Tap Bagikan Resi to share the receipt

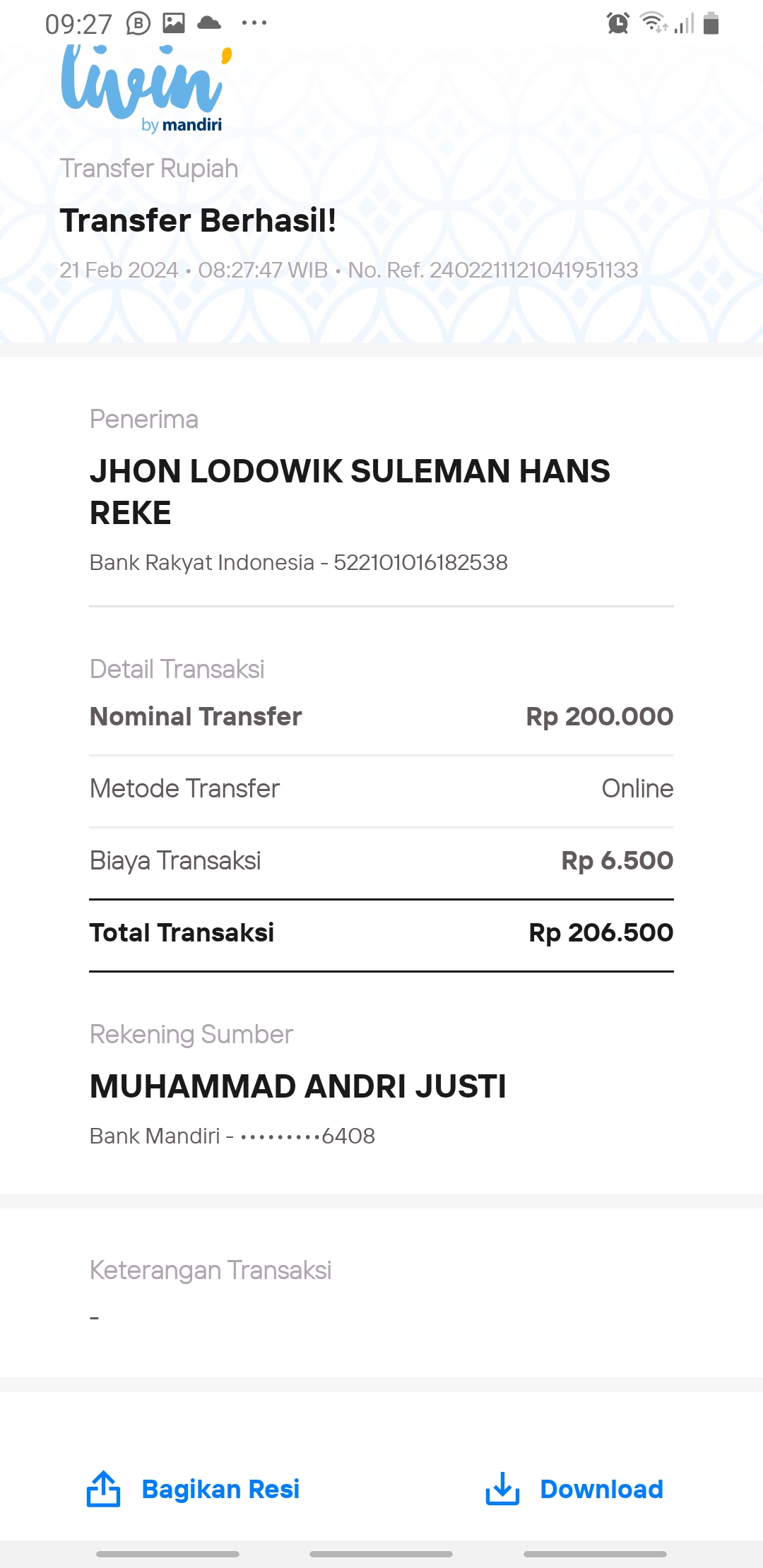click(193, 1489)
